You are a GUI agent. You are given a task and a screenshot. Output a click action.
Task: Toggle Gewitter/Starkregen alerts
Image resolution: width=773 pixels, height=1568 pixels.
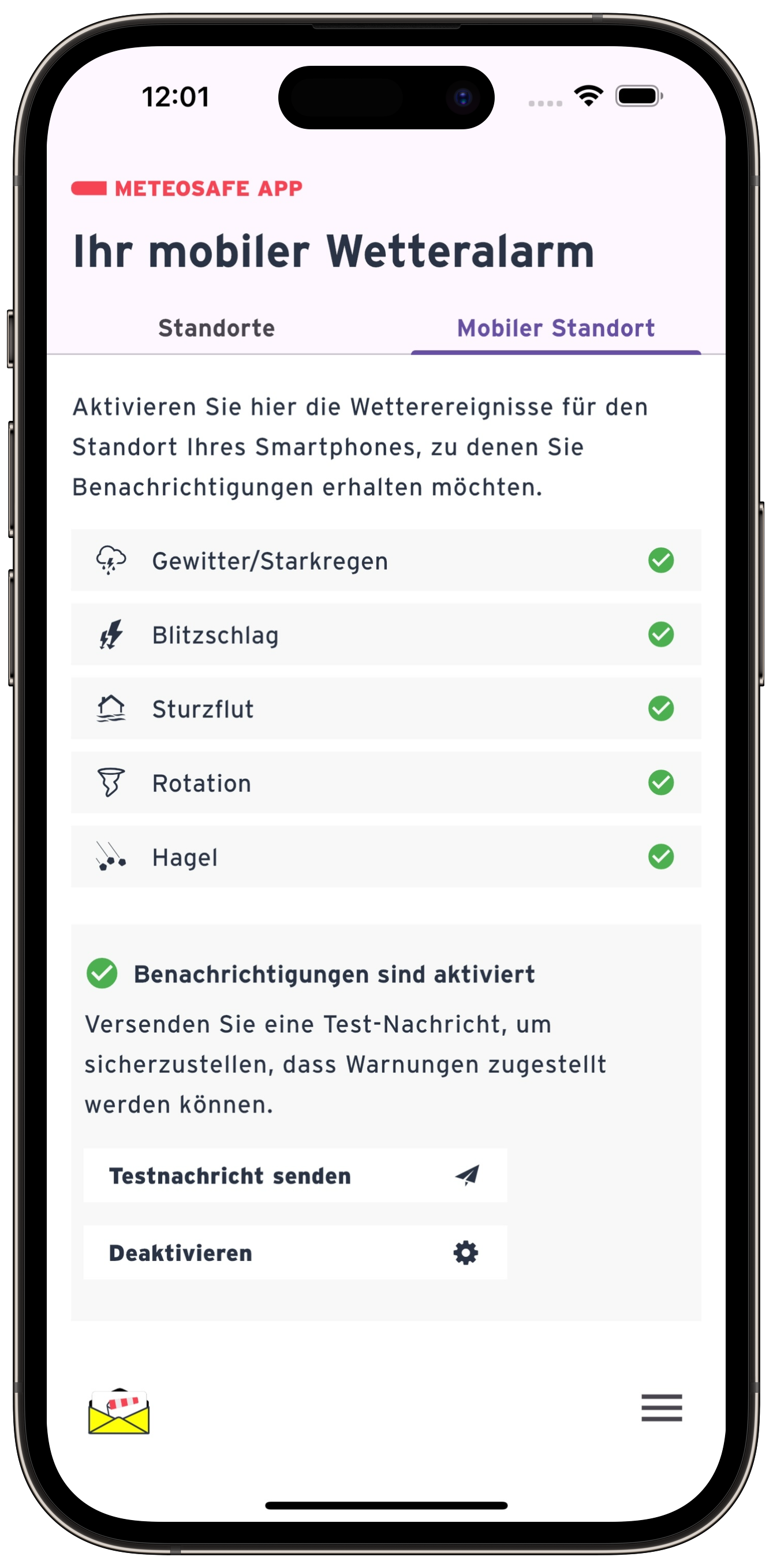pos(660,561)
